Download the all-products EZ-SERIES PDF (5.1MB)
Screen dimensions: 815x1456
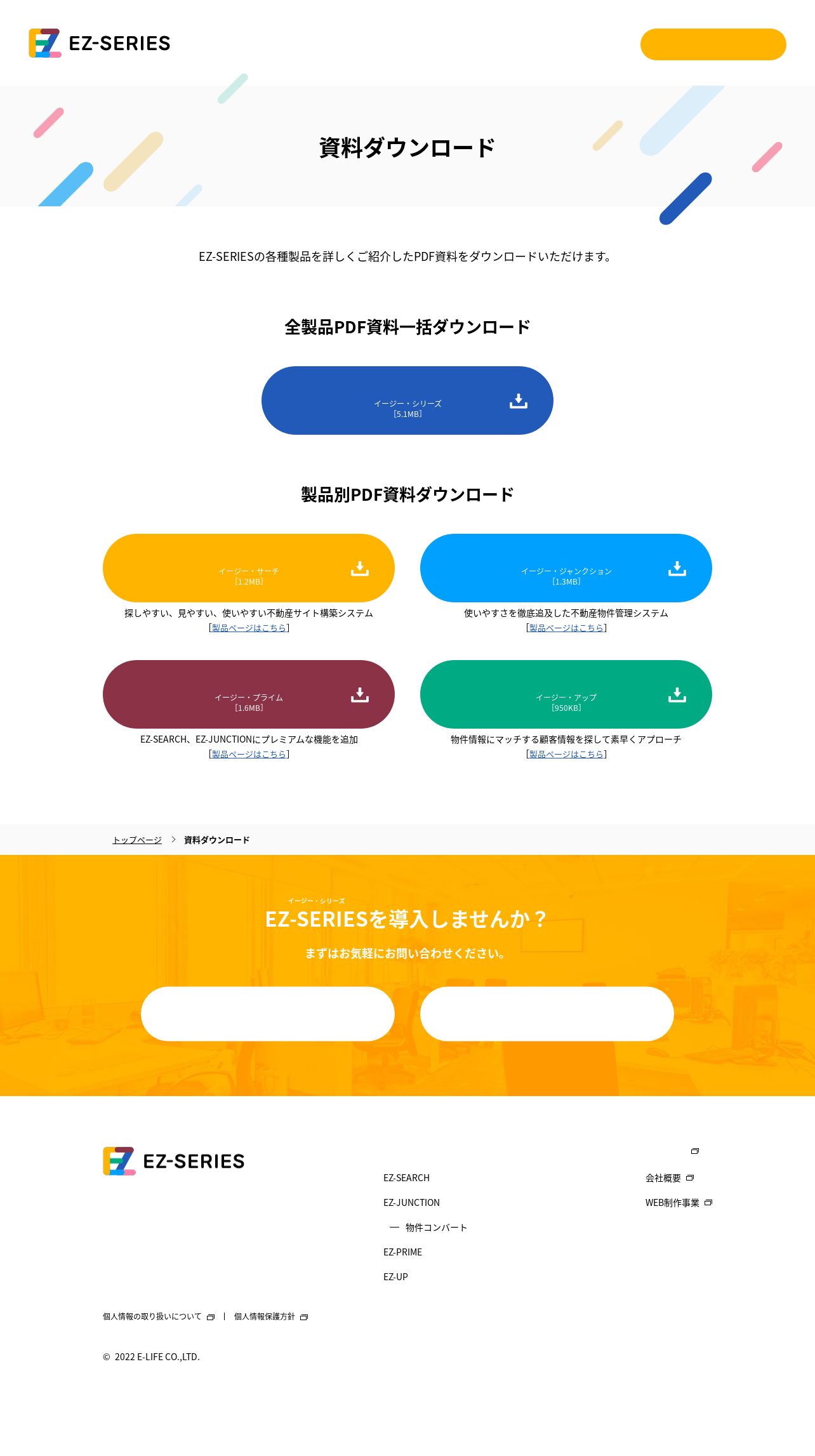(407, 400)
